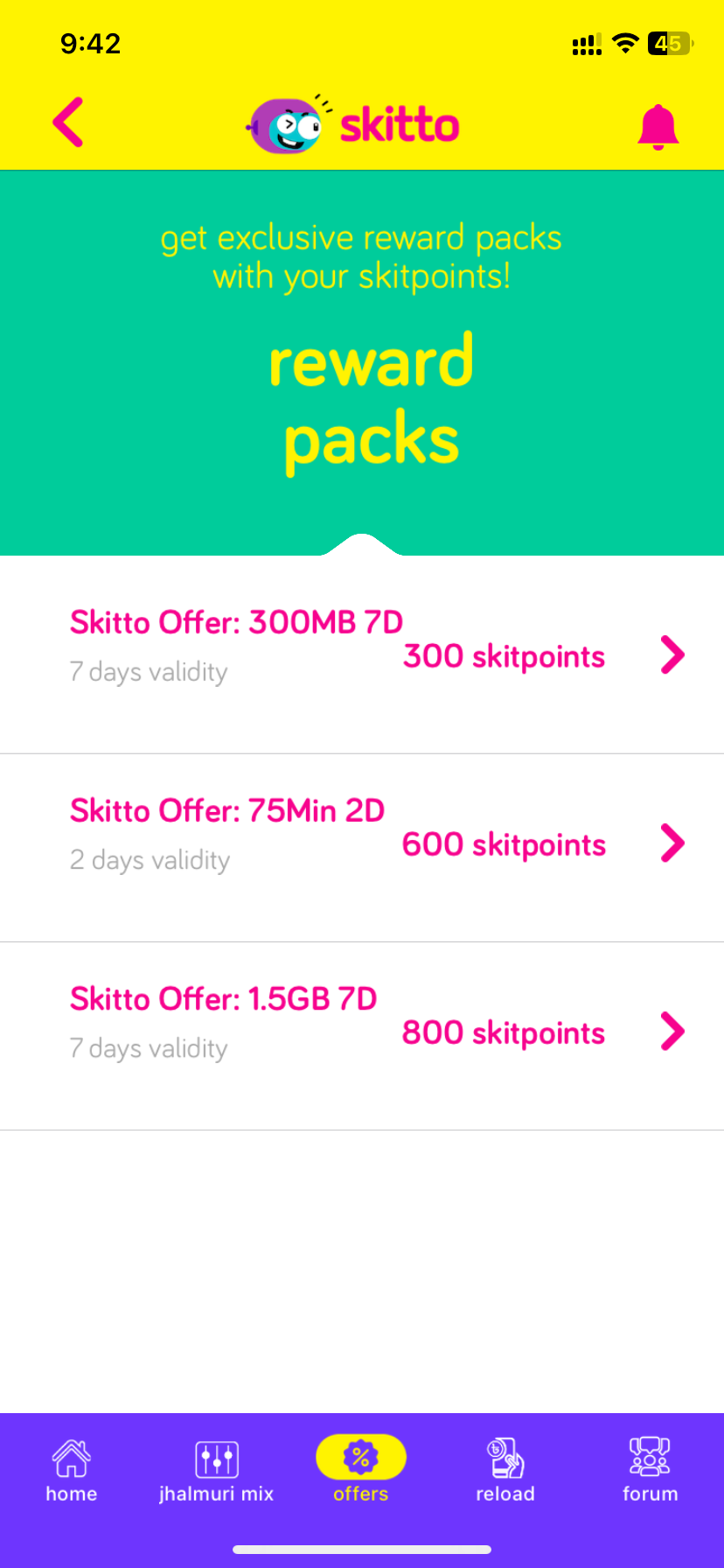The width and height of the screenshot is (724, 1568).
Task: Open the Skitto Offer: 300MB 7D pack
Action: (x=362, y=654)
